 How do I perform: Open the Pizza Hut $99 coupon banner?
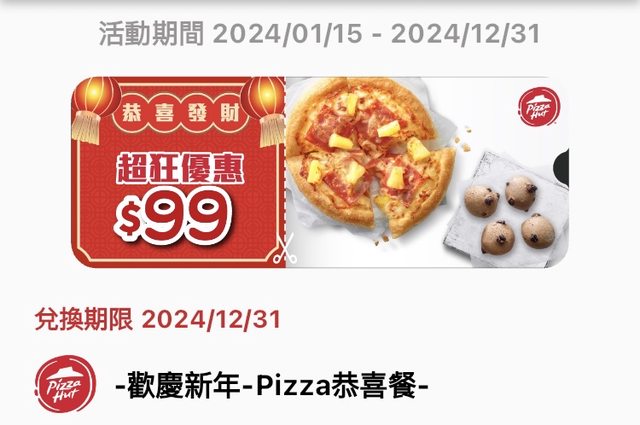tap(318, 172)
